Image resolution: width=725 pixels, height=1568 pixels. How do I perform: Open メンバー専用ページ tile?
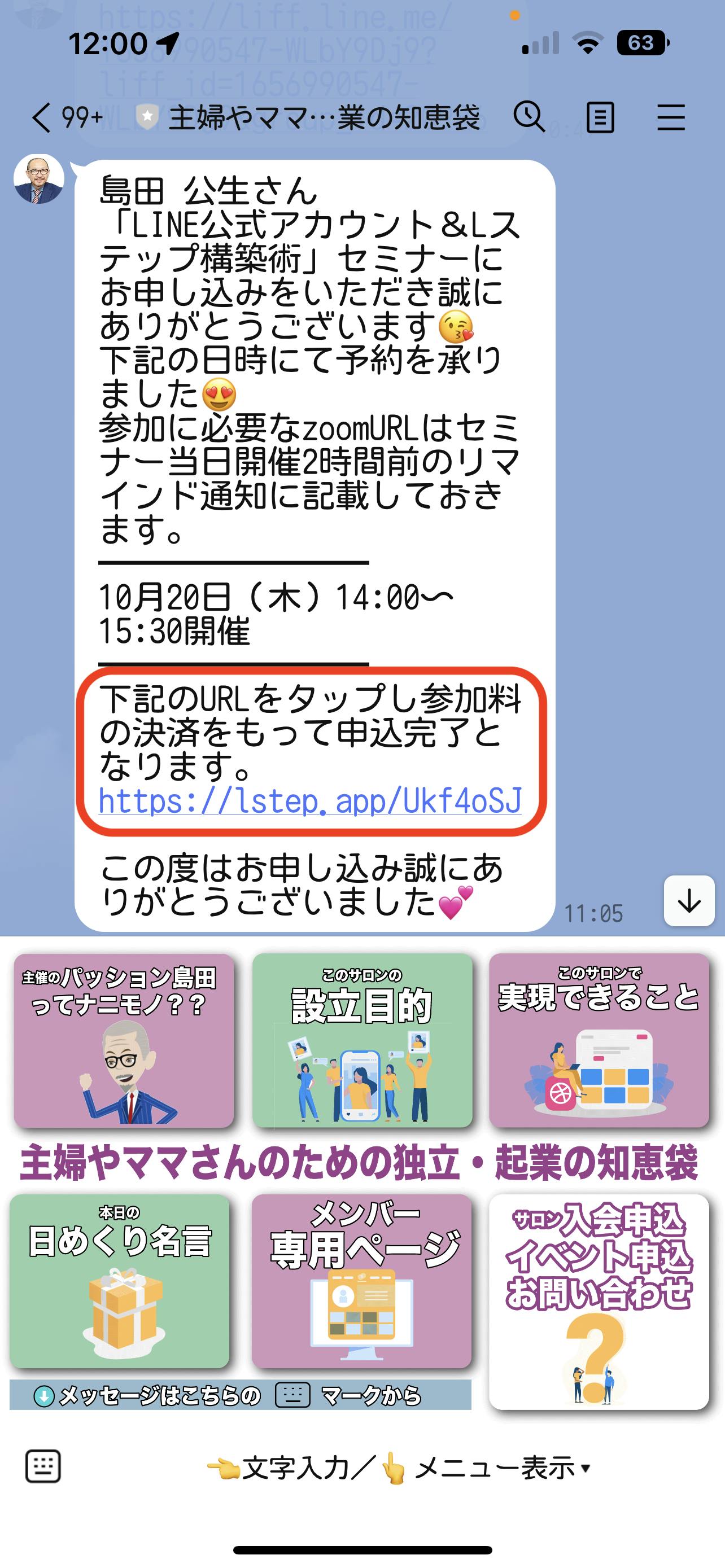coord(362,1281)
